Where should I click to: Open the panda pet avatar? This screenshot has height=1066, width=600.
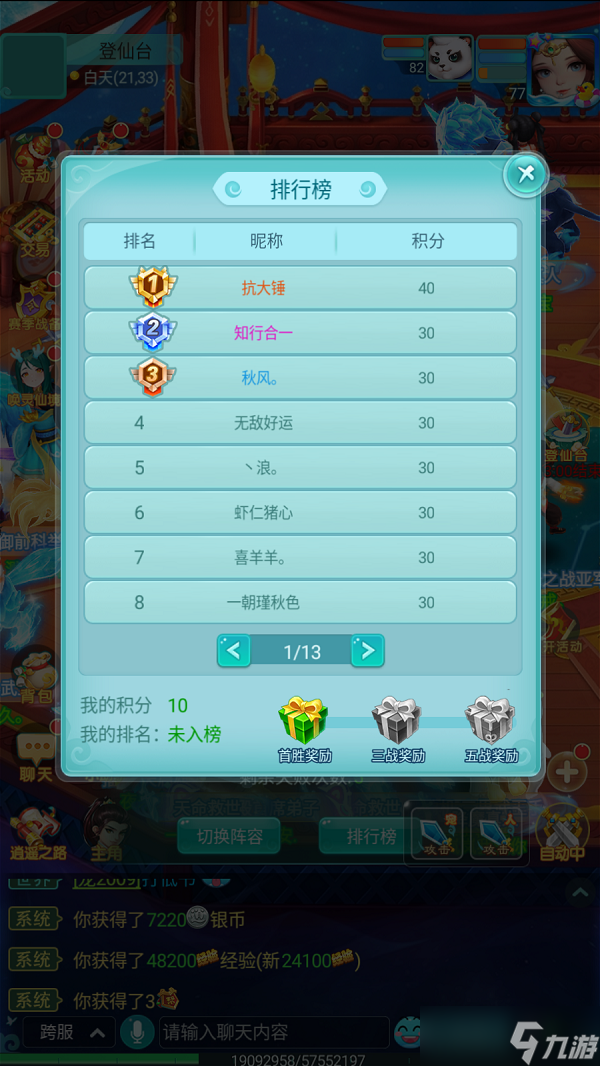point(450,58)
